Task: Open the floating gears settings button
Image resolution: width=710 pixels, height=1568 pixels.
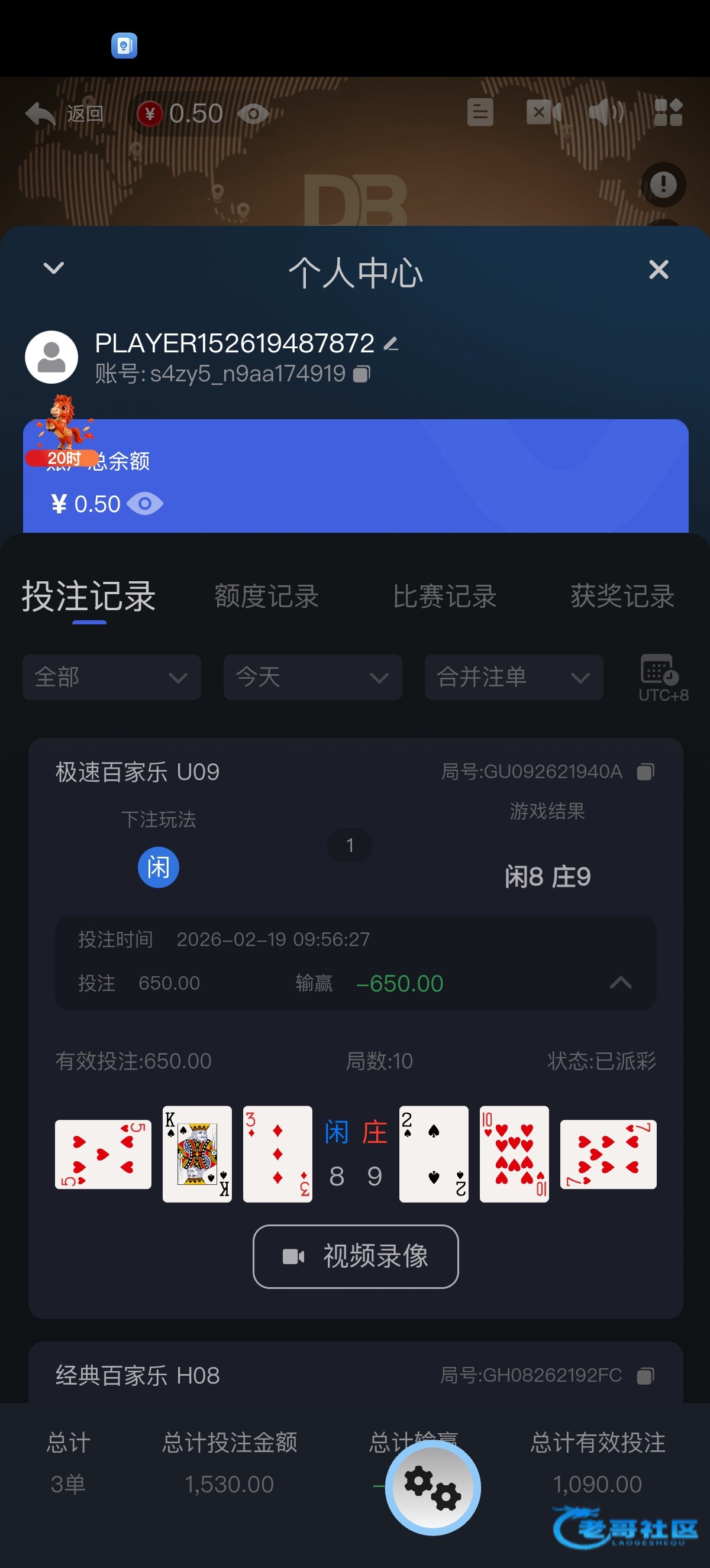Action: pyautogui.click(x=433, y=1488)
